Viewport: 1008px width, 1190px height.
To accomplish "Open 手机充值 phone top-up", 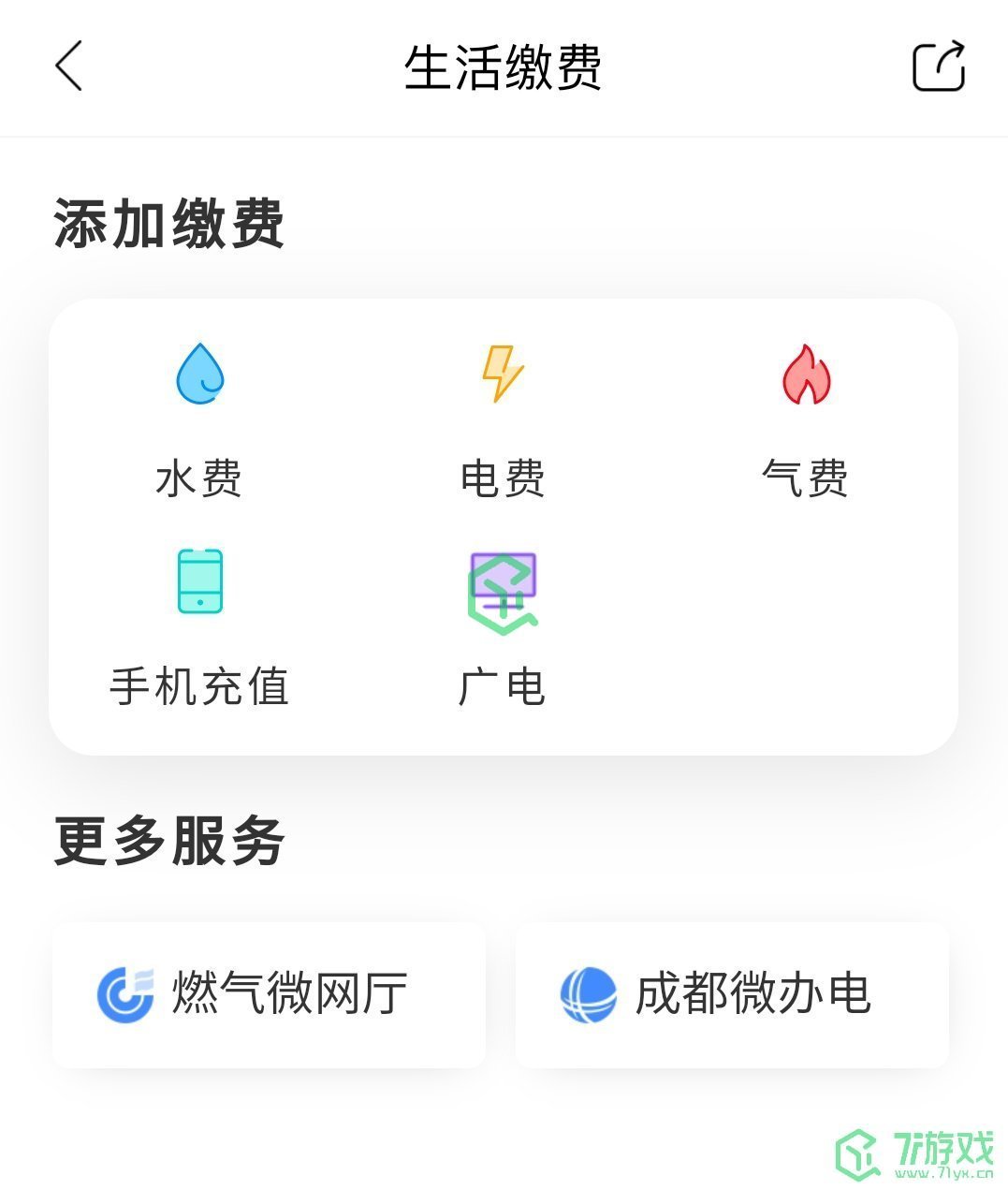I will [x=199, y=627].
